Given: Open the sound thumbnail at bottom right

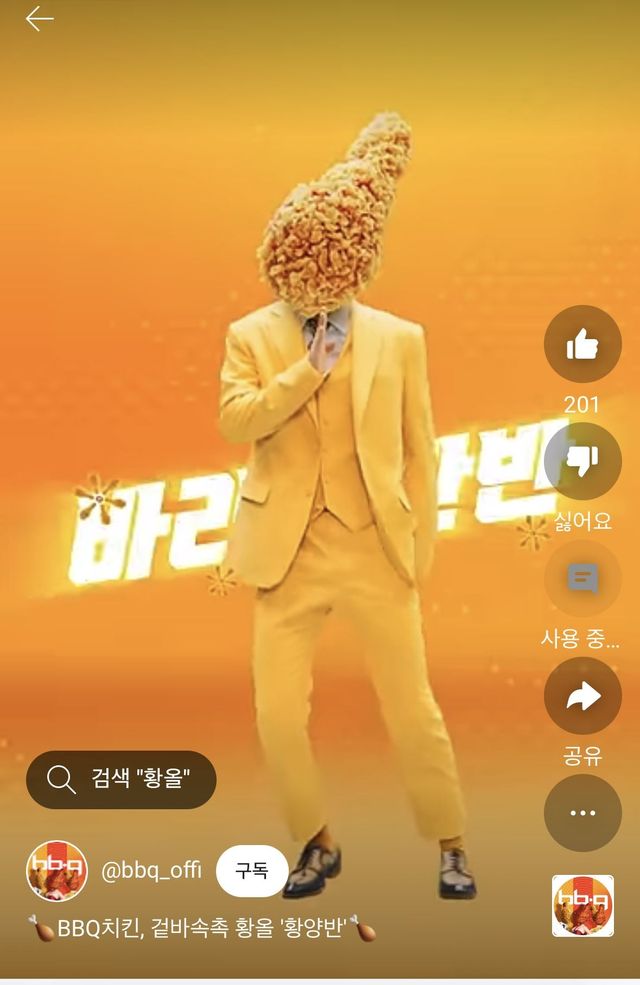Looking at the screenshot, I should tap(582, 905).
